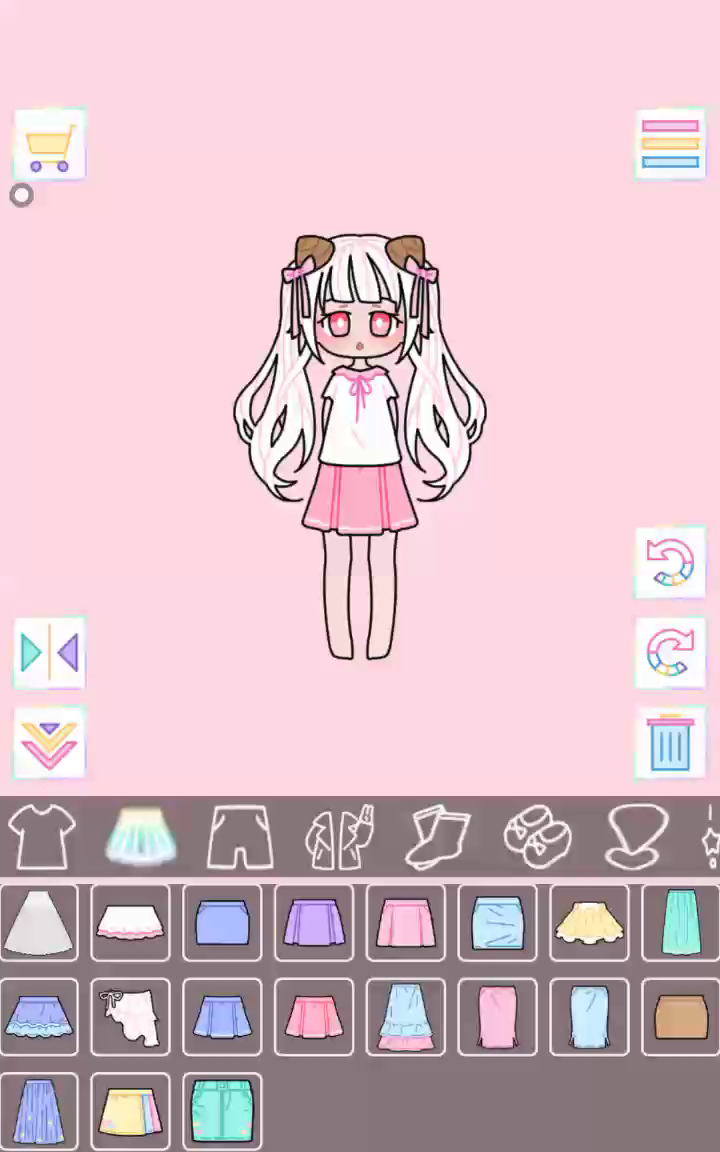Open the striped menu button
The width and height of the screenshot is (720, 1152).
pyautogui.click(x=670, y=144)
